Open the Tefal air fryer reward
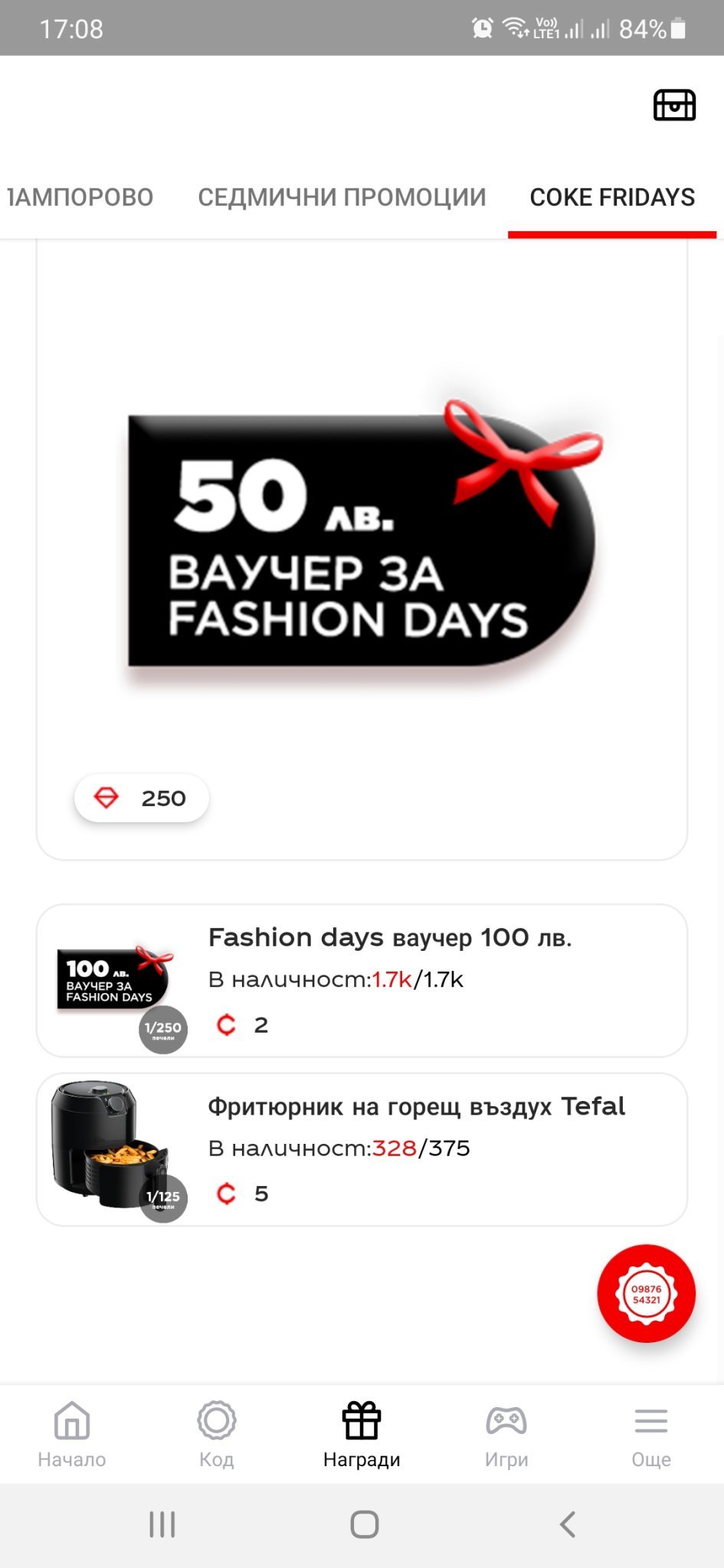The image size is (724, 1568). coord(362,1149)
